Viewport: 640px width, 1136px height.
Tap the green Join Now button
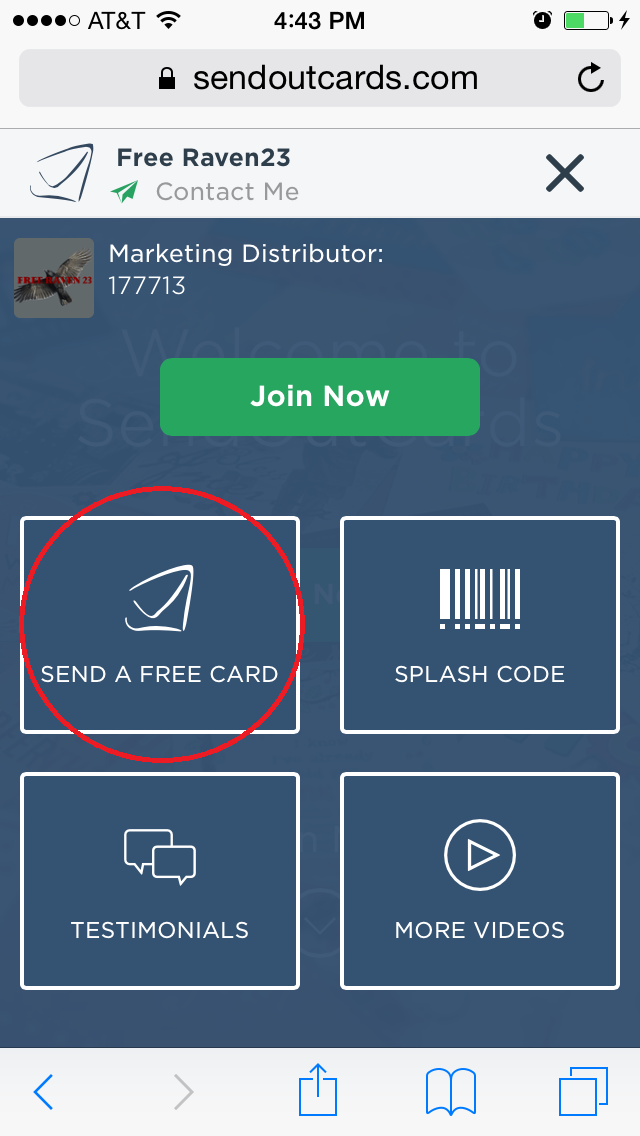pyautogui.click(x=320, y=396)
